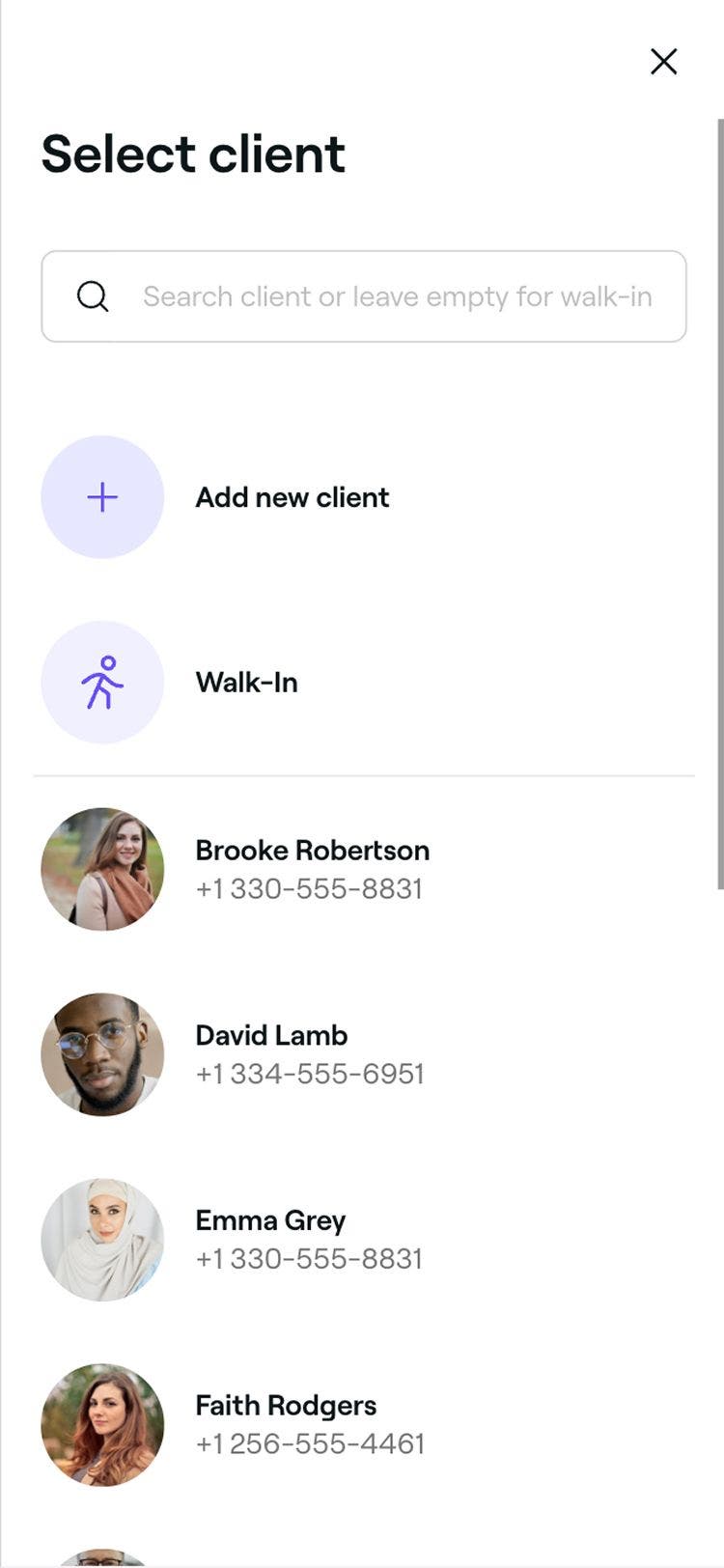
Task: Click the partially visible avatar at list bottom
Action: coord(101,1559)
